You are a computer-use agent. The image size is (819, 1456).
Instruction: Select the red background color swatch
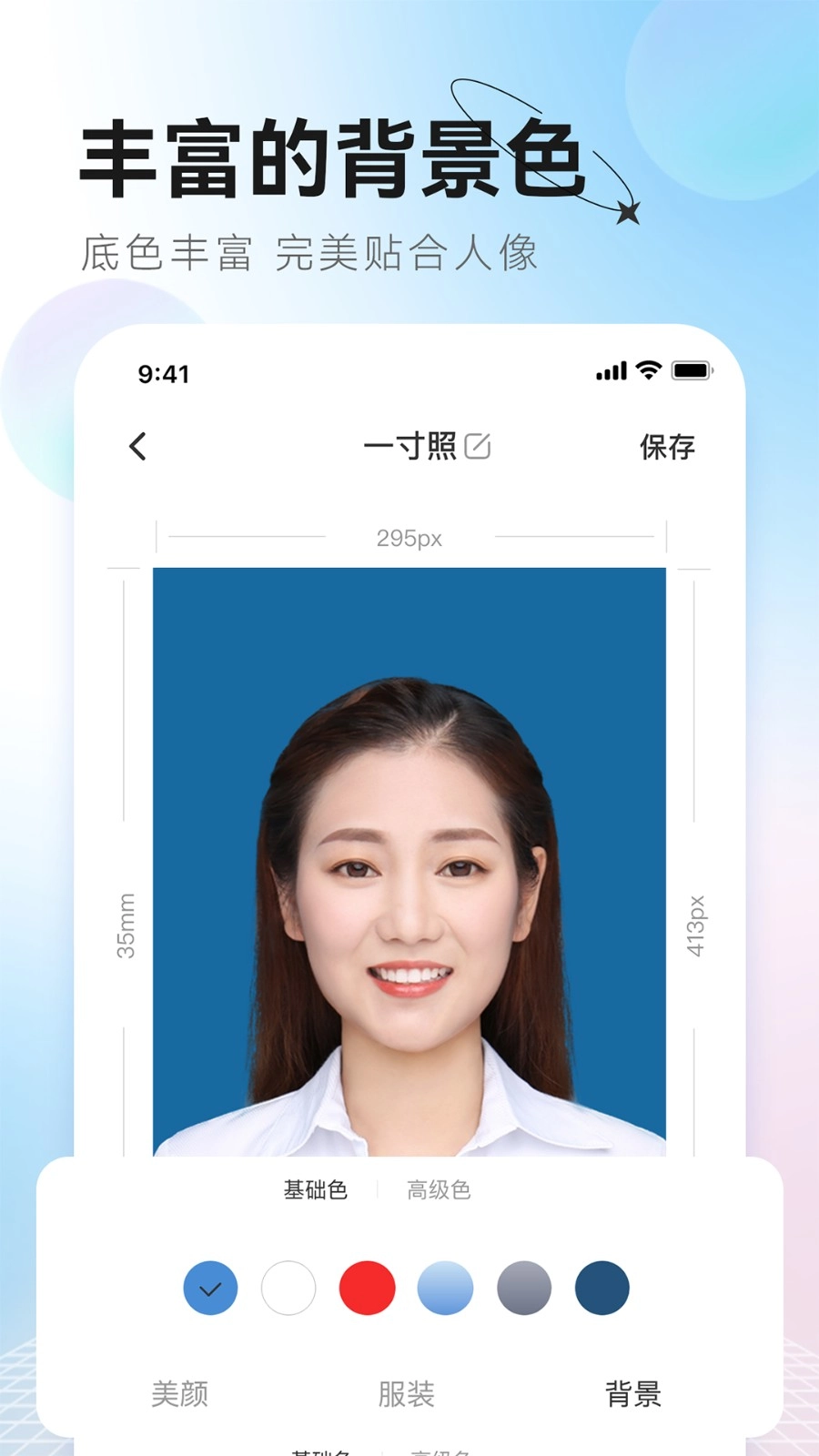[x=367, y=1288]
